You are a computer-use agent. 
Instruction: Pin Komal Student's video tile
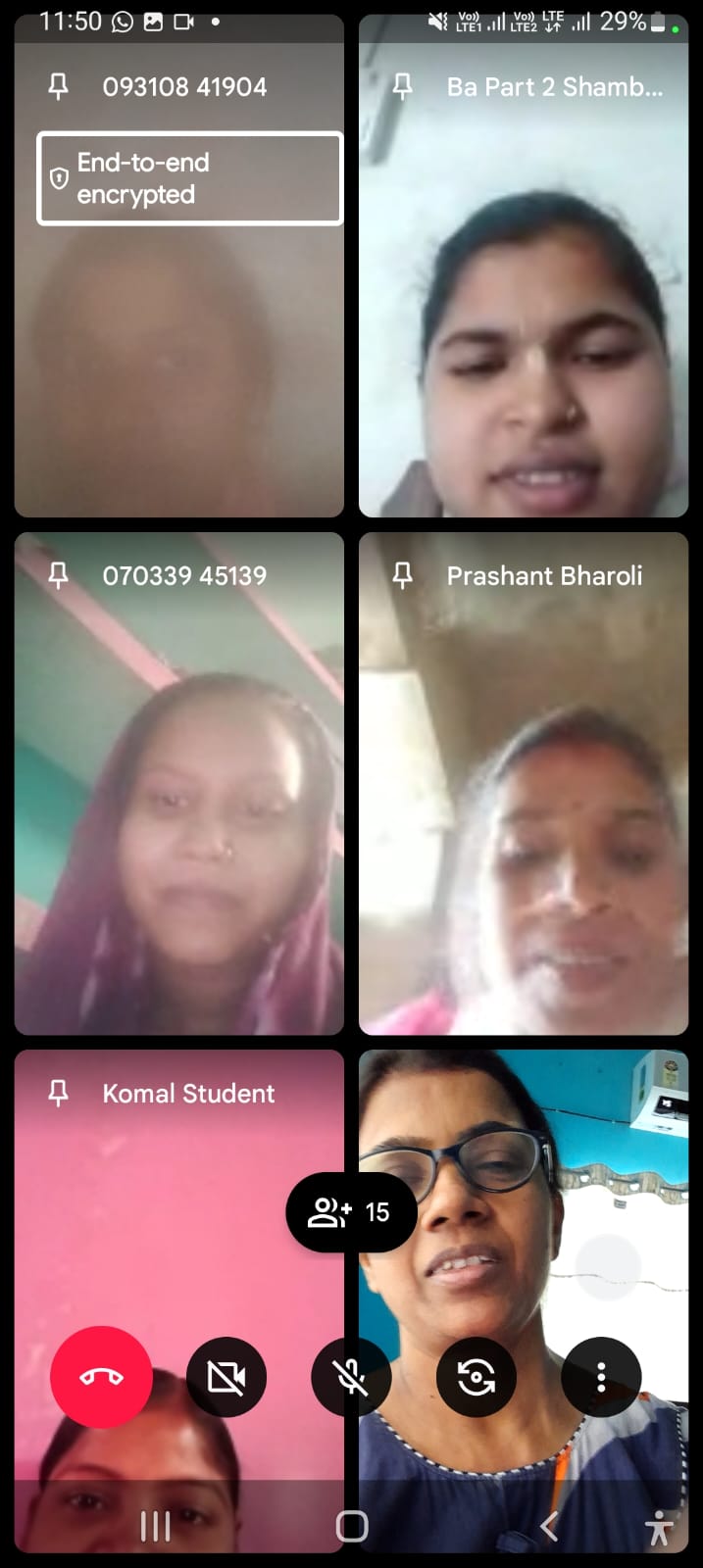(x=58, y=1094)
